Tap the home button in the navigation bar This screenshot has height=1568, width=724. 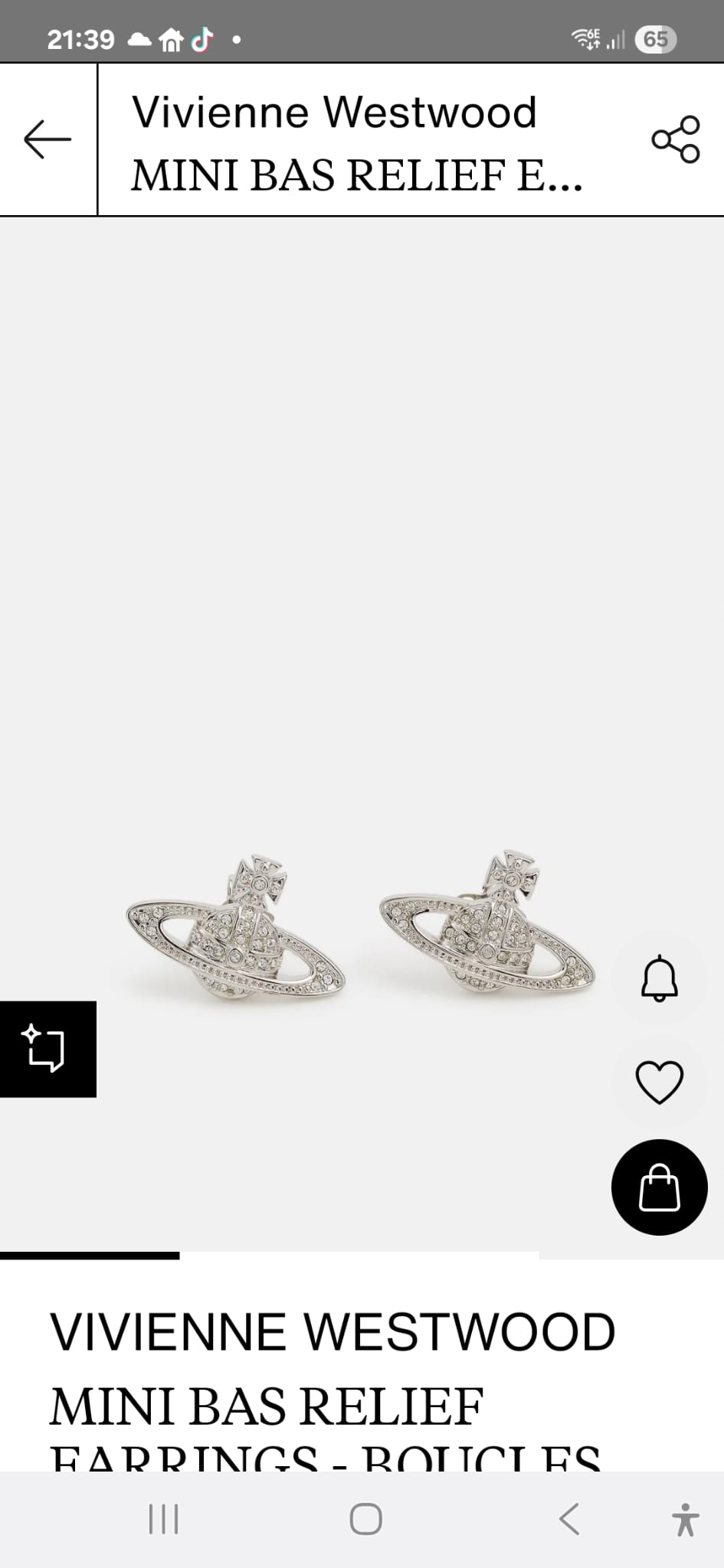point(365,1521)
